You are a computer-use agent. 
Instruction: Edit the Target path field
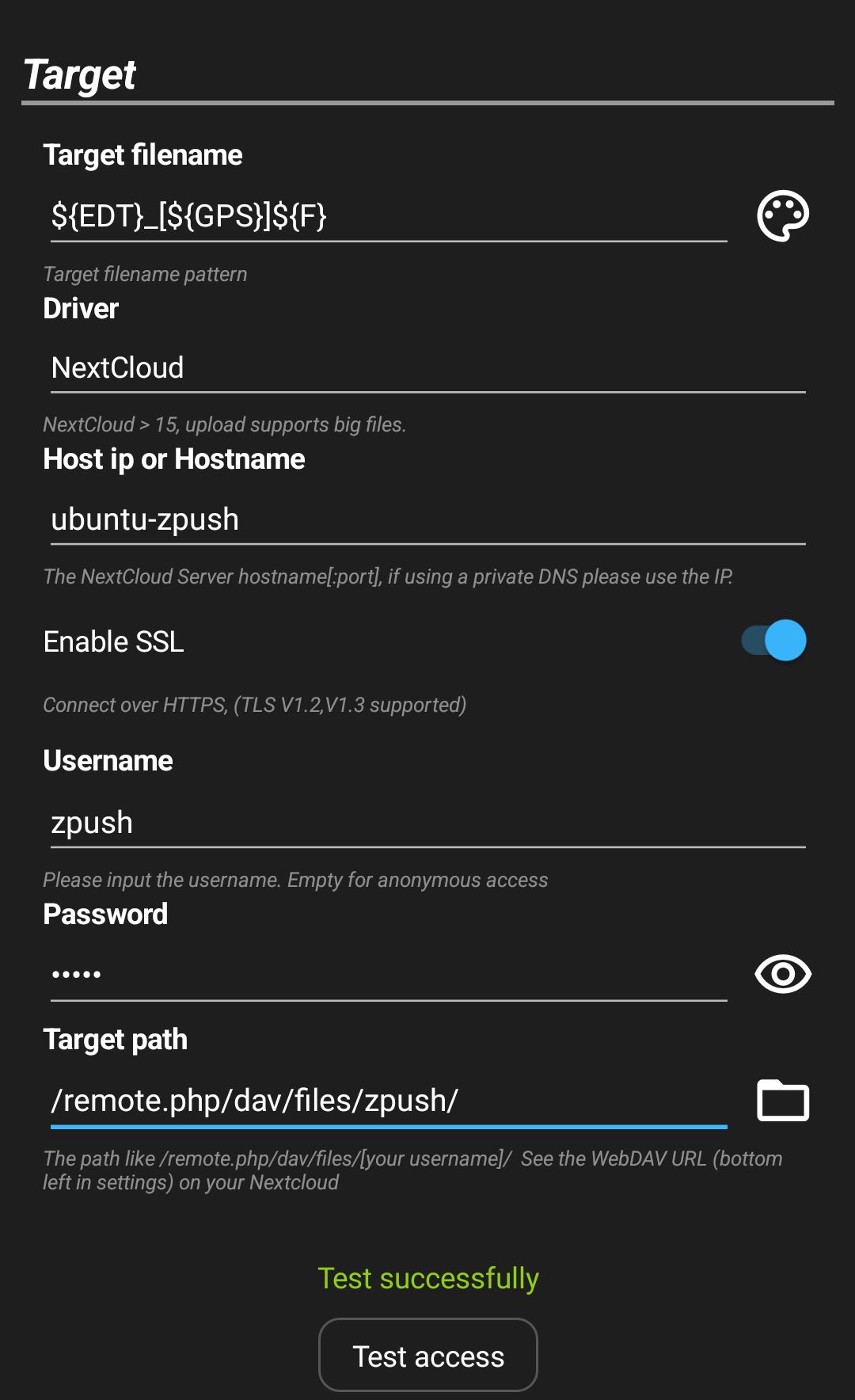pyautogui.click(x=389, y=1101)
